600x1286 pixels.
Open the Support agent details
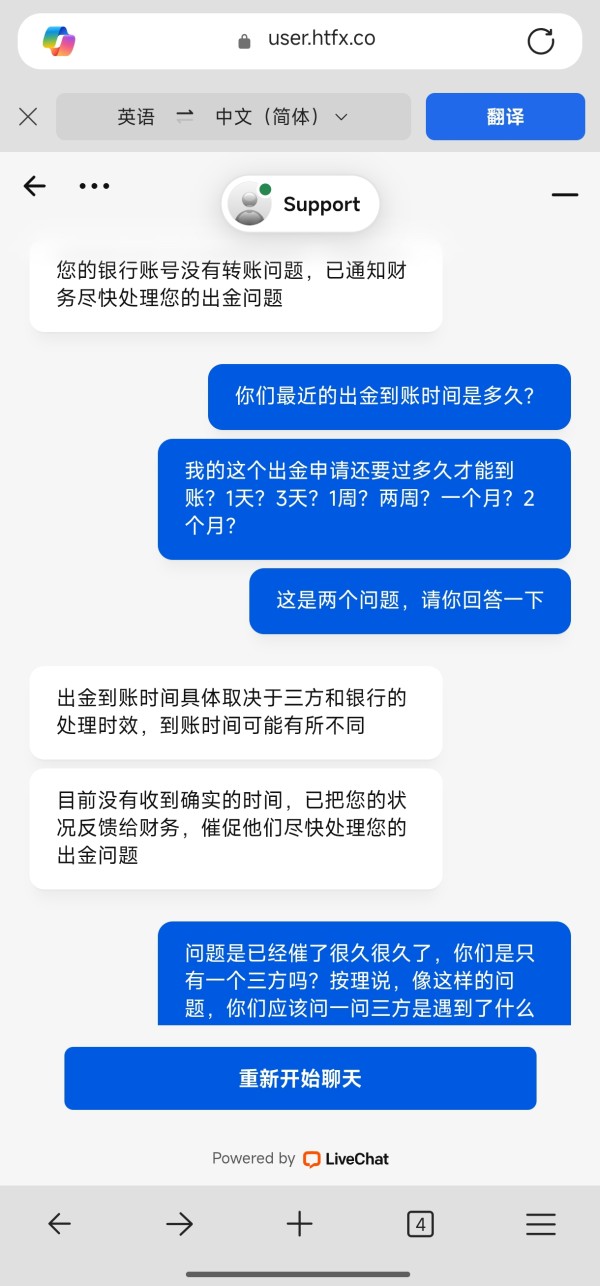coord(300,204)
